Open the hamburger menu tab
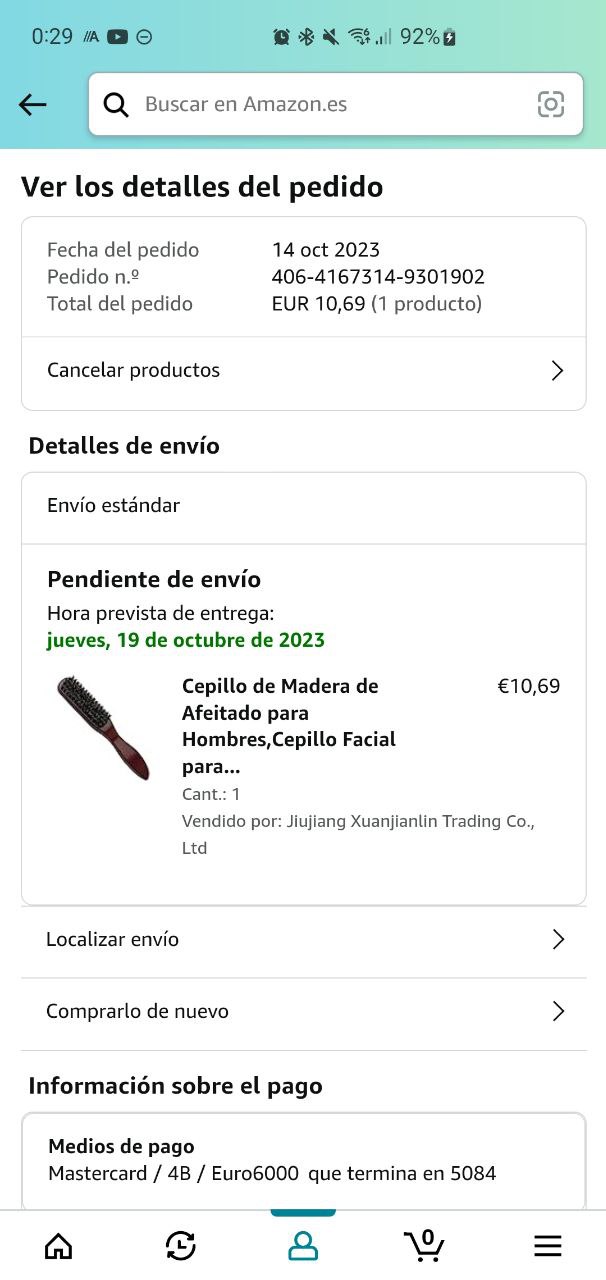The width and height of the screenshot is (606, 1280). tap(547, 1245)
